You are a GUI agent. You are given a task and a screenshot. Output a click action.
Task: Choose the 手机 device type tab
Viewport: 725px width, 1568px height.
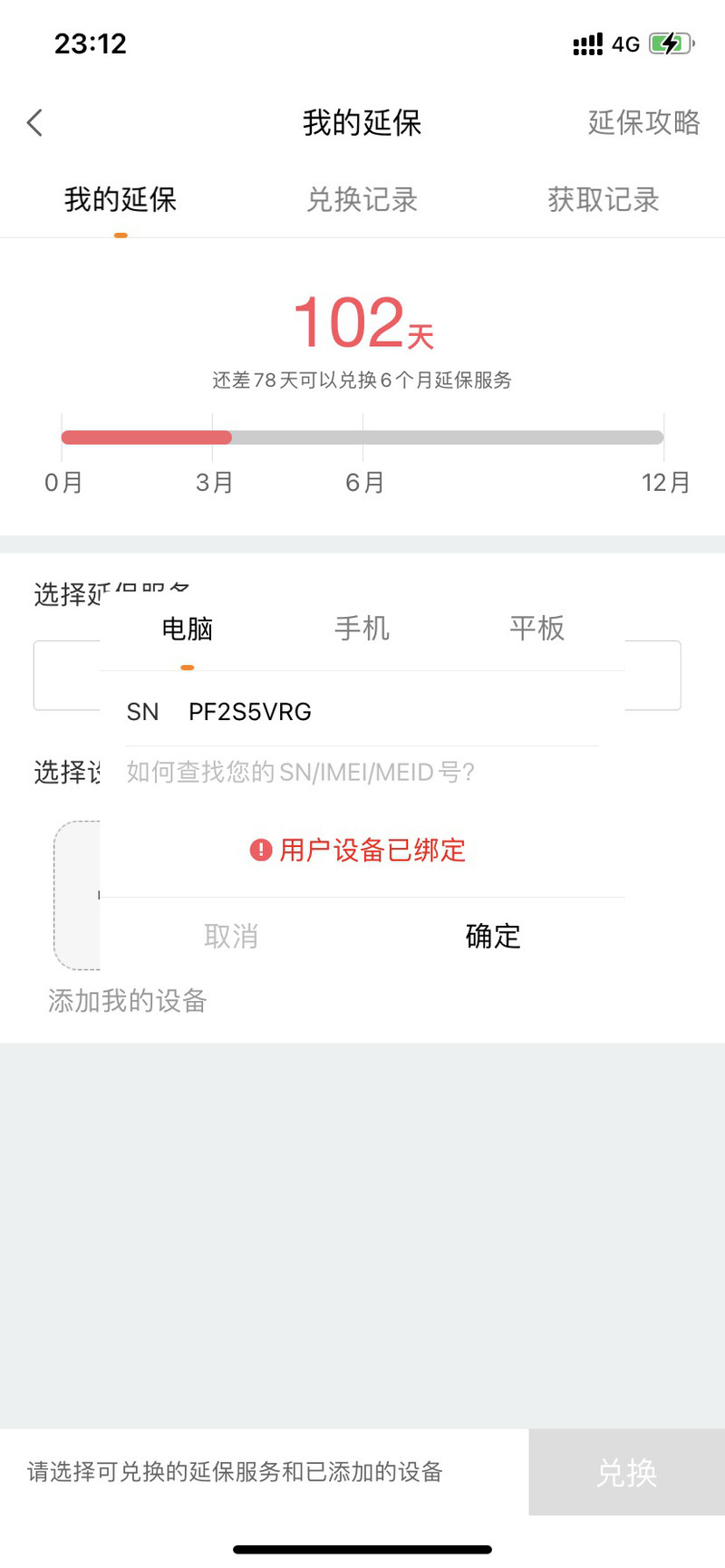362,629
